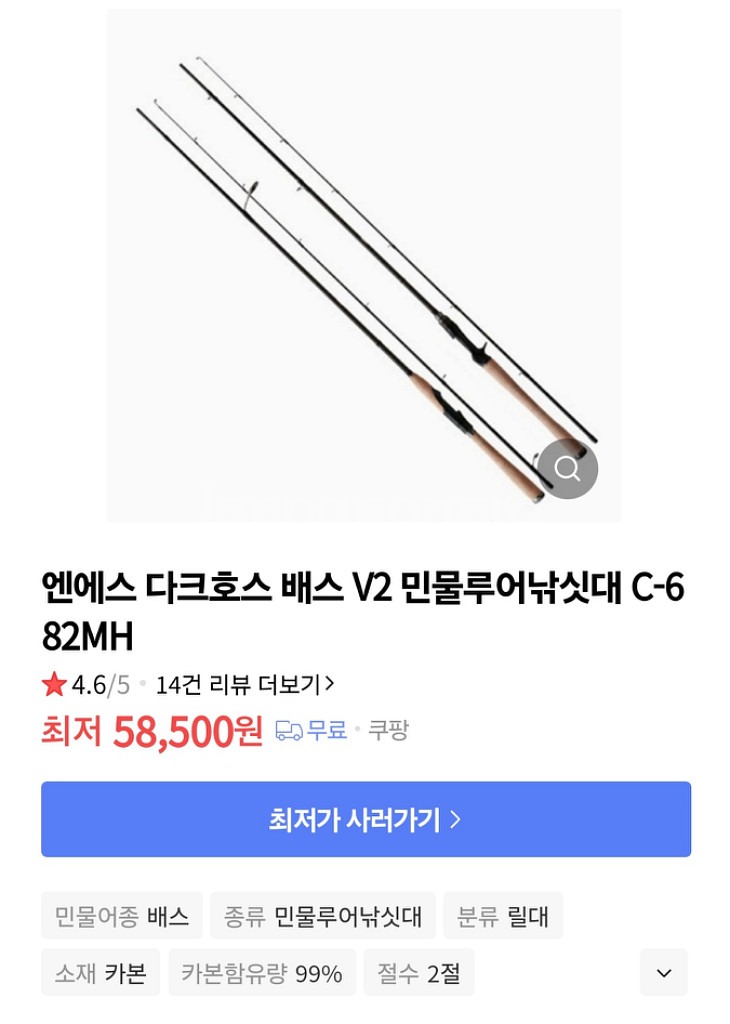The height and width of the screenshot is (1024, 730).
Task: Select the 종류 민물루어낚싯대 chip
Action: 322,916
